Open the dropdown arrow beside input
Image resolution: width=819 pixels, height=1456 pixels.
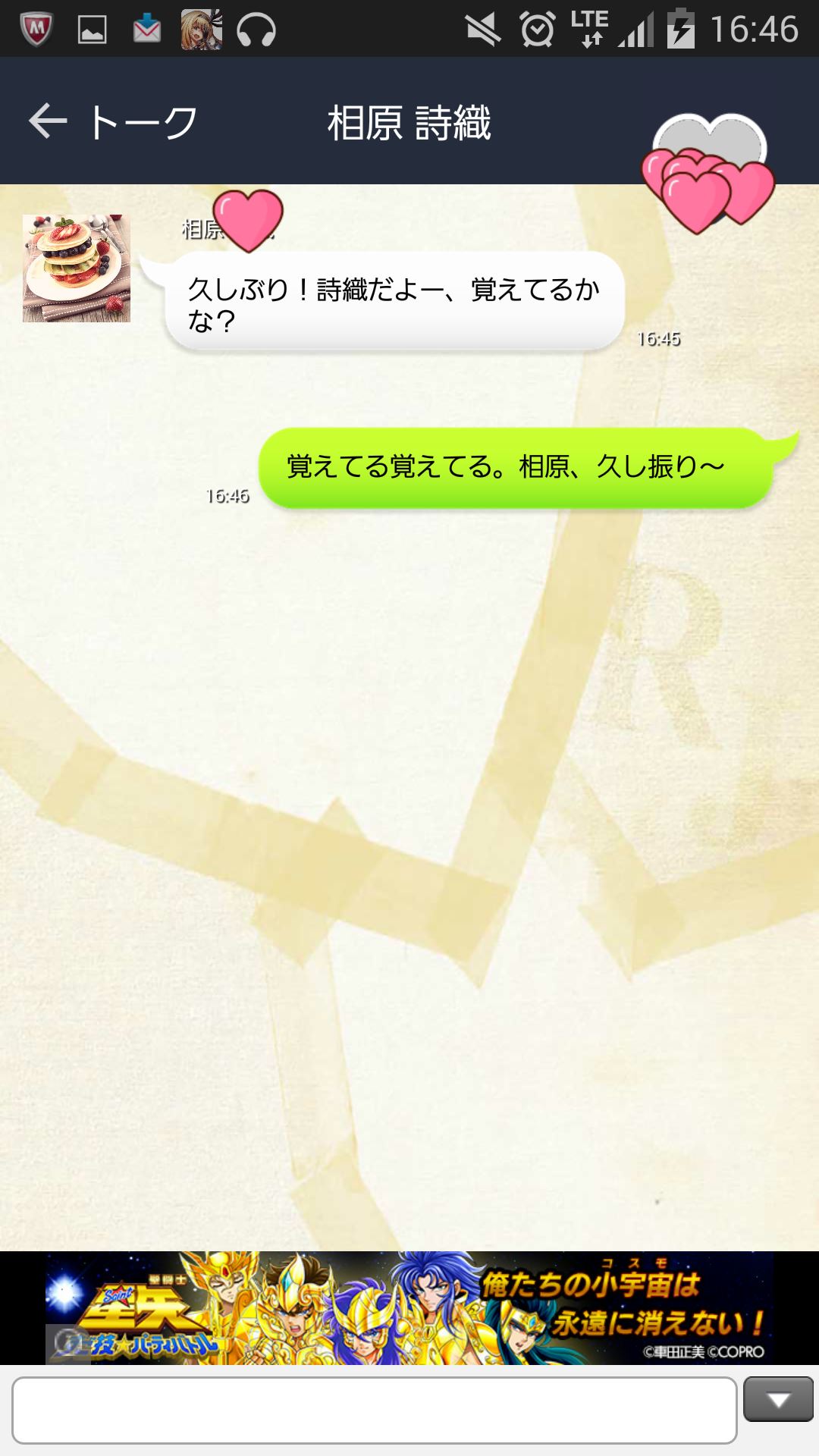pos(778,1400)
